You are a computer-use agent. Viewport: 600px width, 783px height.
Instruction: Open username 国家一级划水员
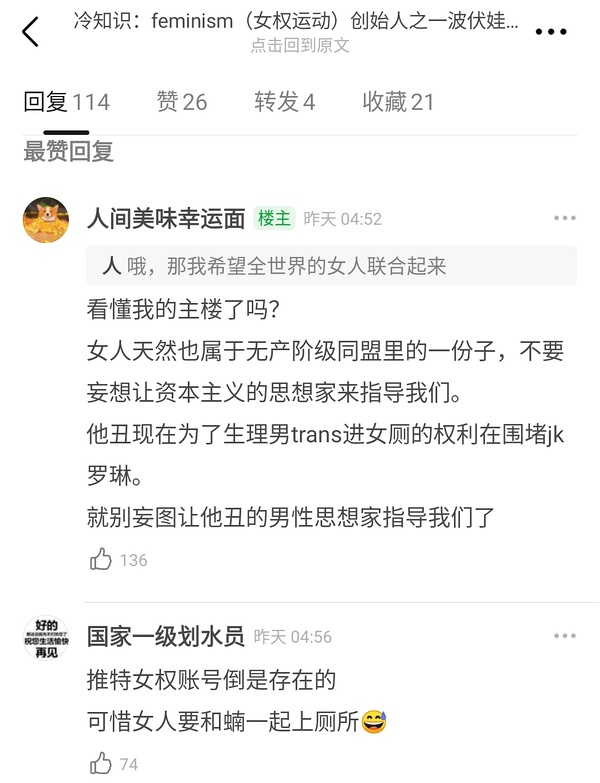(165, 636)
